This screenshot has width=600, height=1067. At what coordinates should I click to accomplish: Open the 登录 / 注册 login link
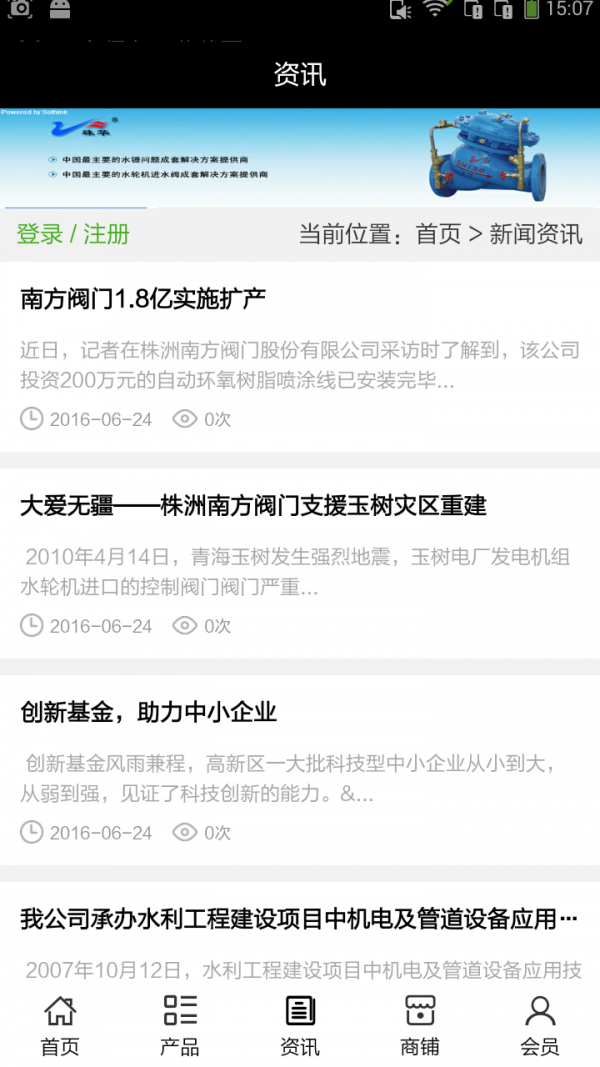point(73,235)
